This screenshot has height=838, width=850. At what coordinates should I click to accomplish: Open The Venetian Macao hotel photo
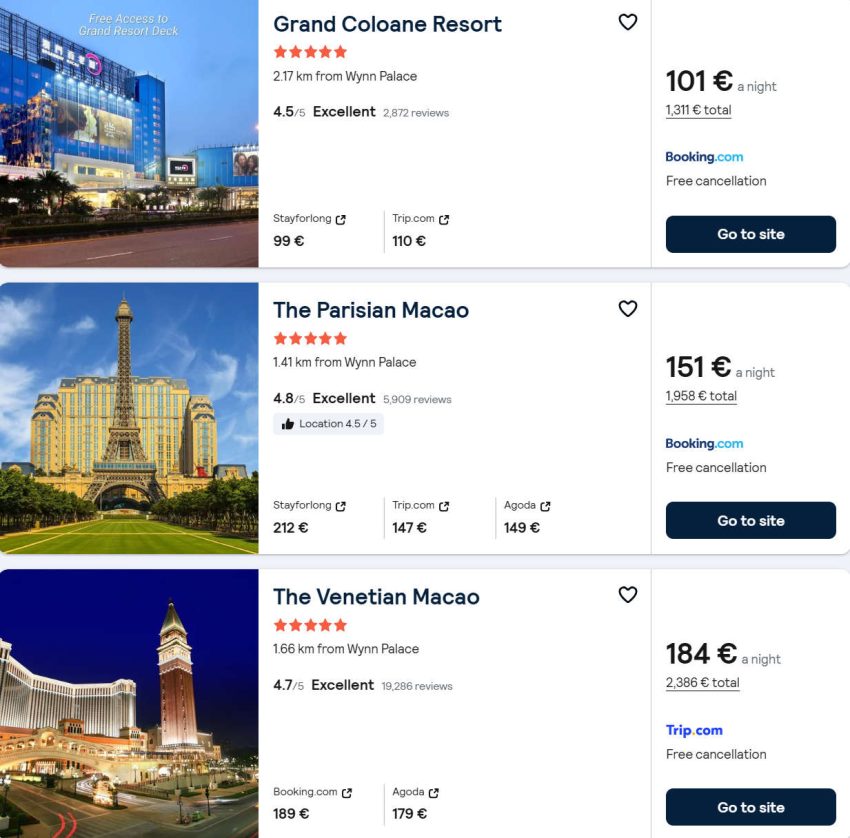[x=129, y=704]
